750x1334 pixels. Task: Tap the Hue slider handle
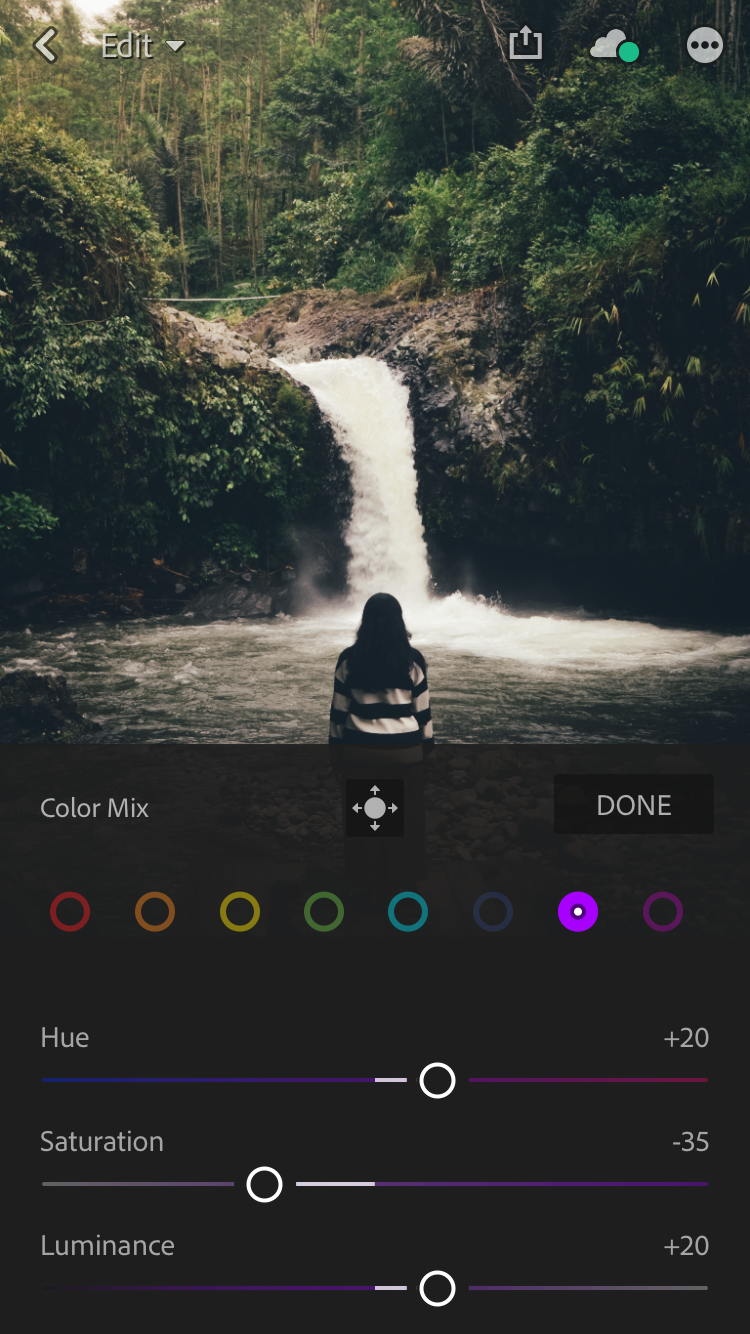pos(437,1080)
